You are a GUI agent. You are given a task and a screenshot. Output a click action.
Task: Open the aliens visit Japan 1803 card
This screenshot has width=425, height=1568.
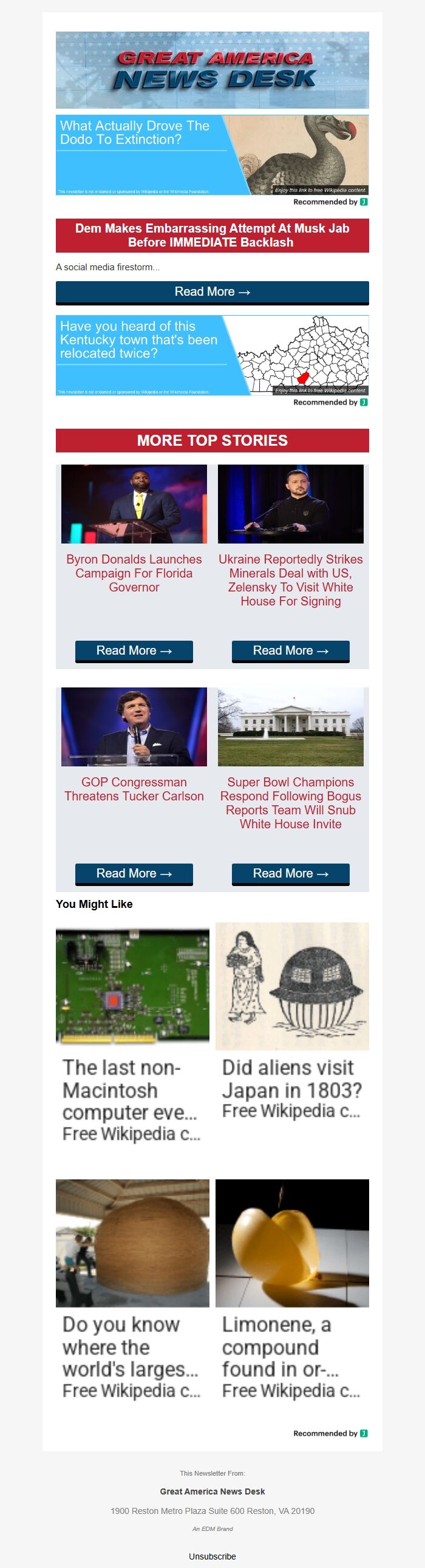(291, 1023)
